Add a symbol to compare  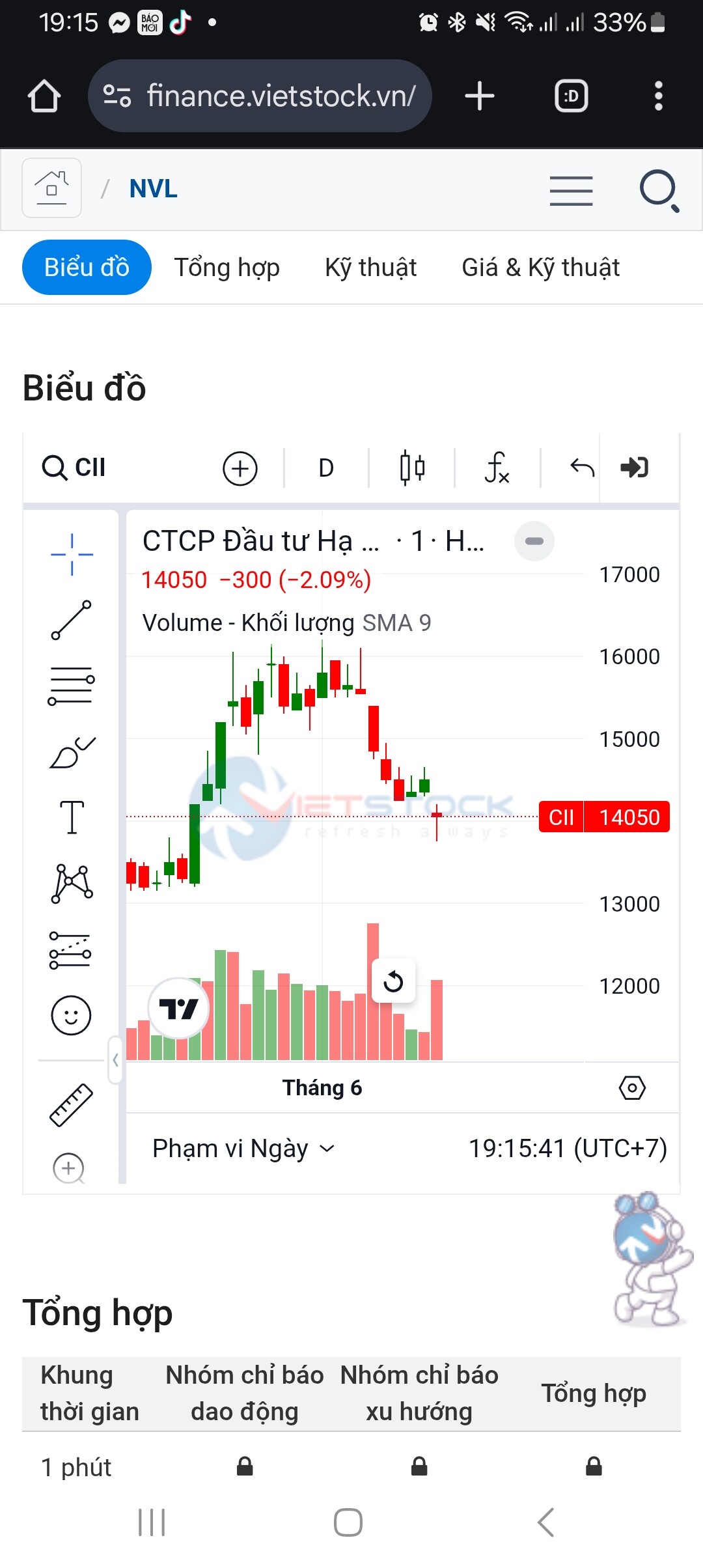[240, 468]
